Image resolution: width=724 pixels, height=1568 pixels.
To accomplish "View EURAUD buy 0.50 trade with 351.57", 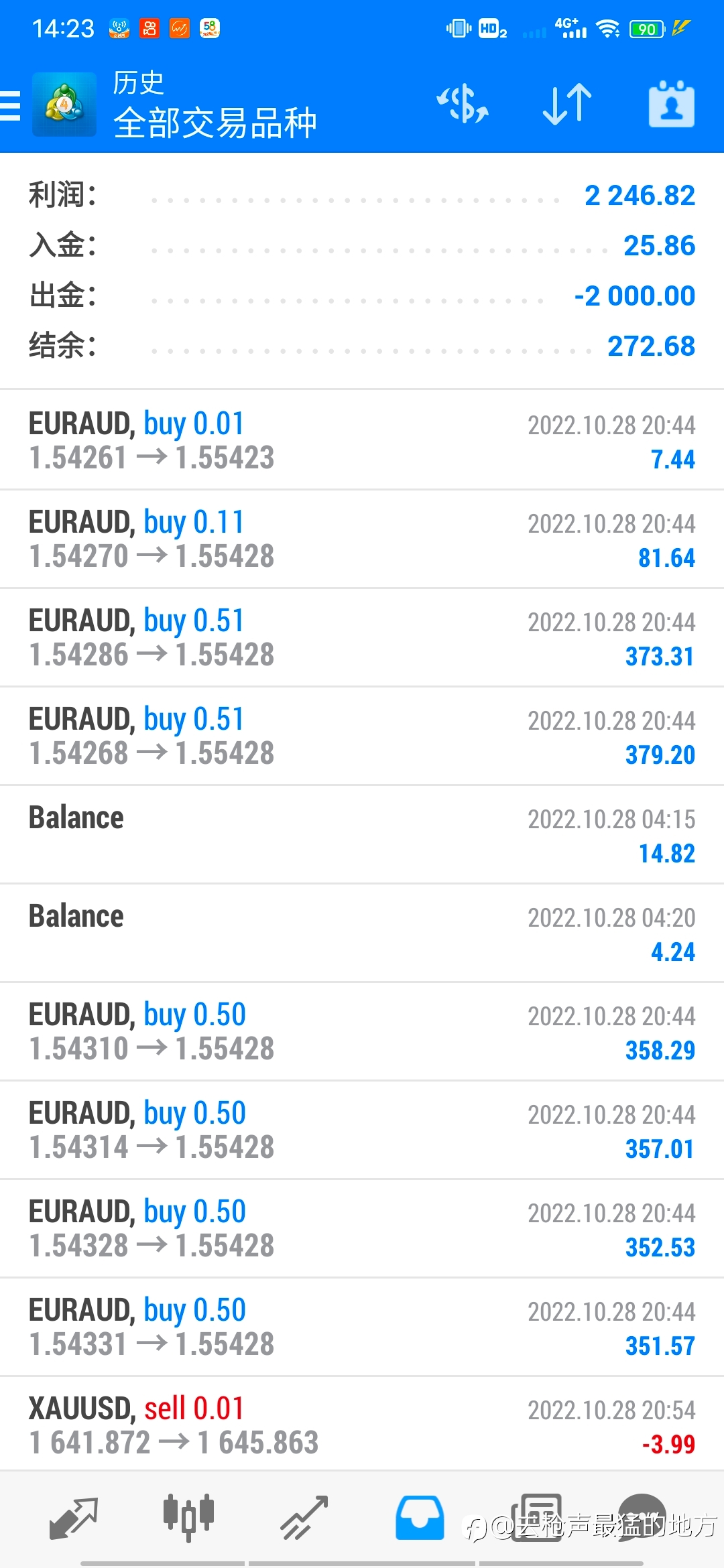I will [362, 1327].
